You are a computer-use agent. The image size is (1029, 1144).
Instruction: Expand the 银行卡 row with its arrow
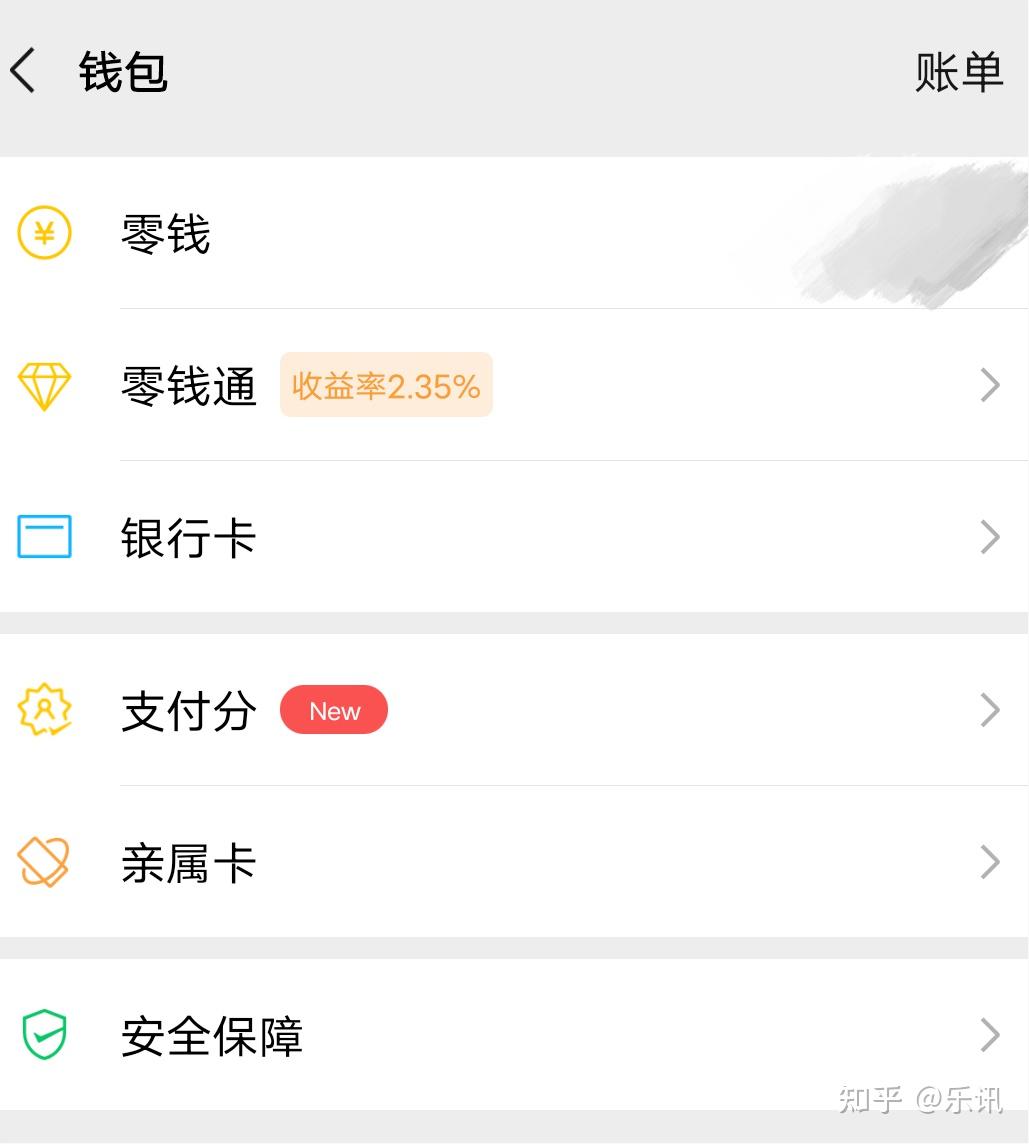[x=988, y=537]
